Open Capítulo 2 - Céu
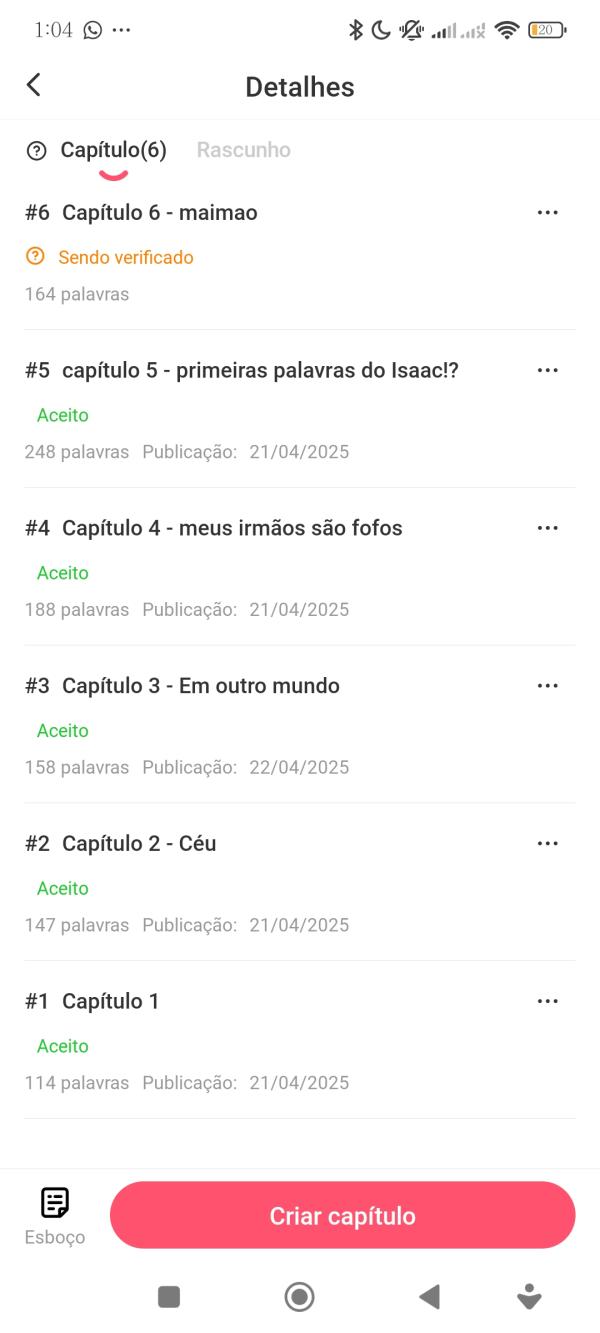 click(x=300, y=883)
